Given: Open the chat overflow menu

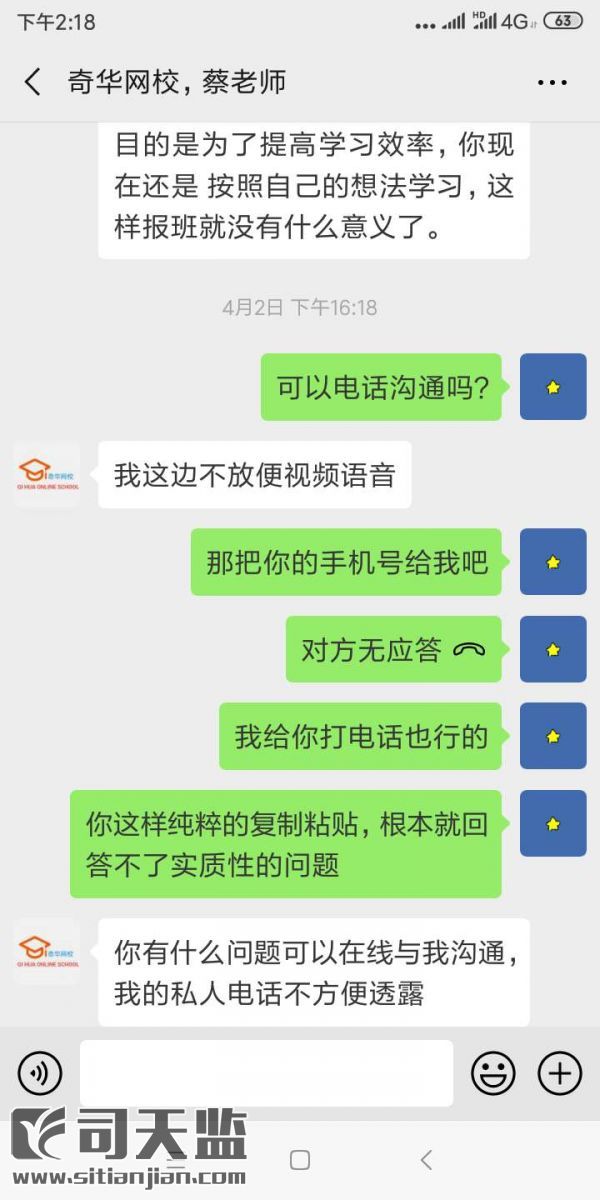Looking at the screenshot, I should pos(552,83).
